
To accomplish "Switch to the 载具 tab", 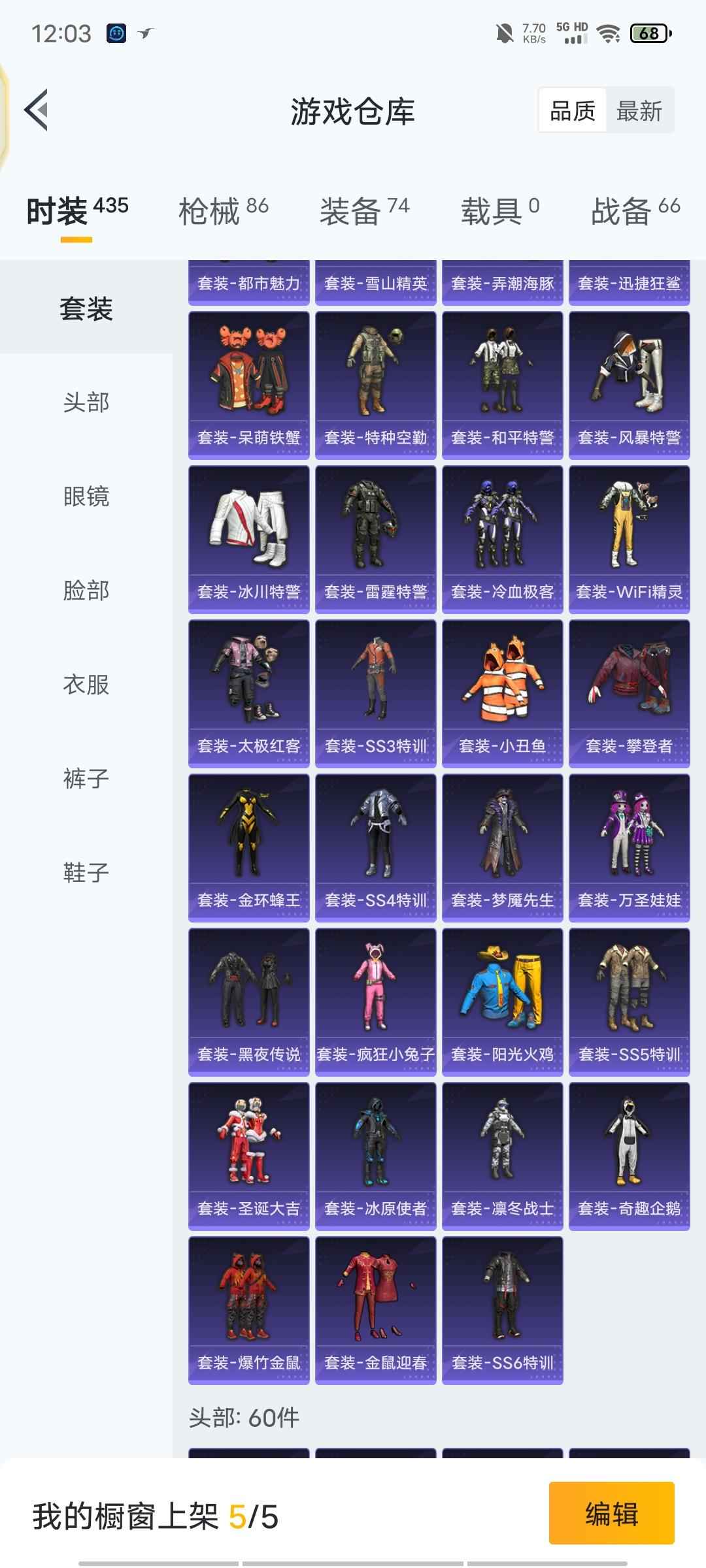I will coord(500,211).
